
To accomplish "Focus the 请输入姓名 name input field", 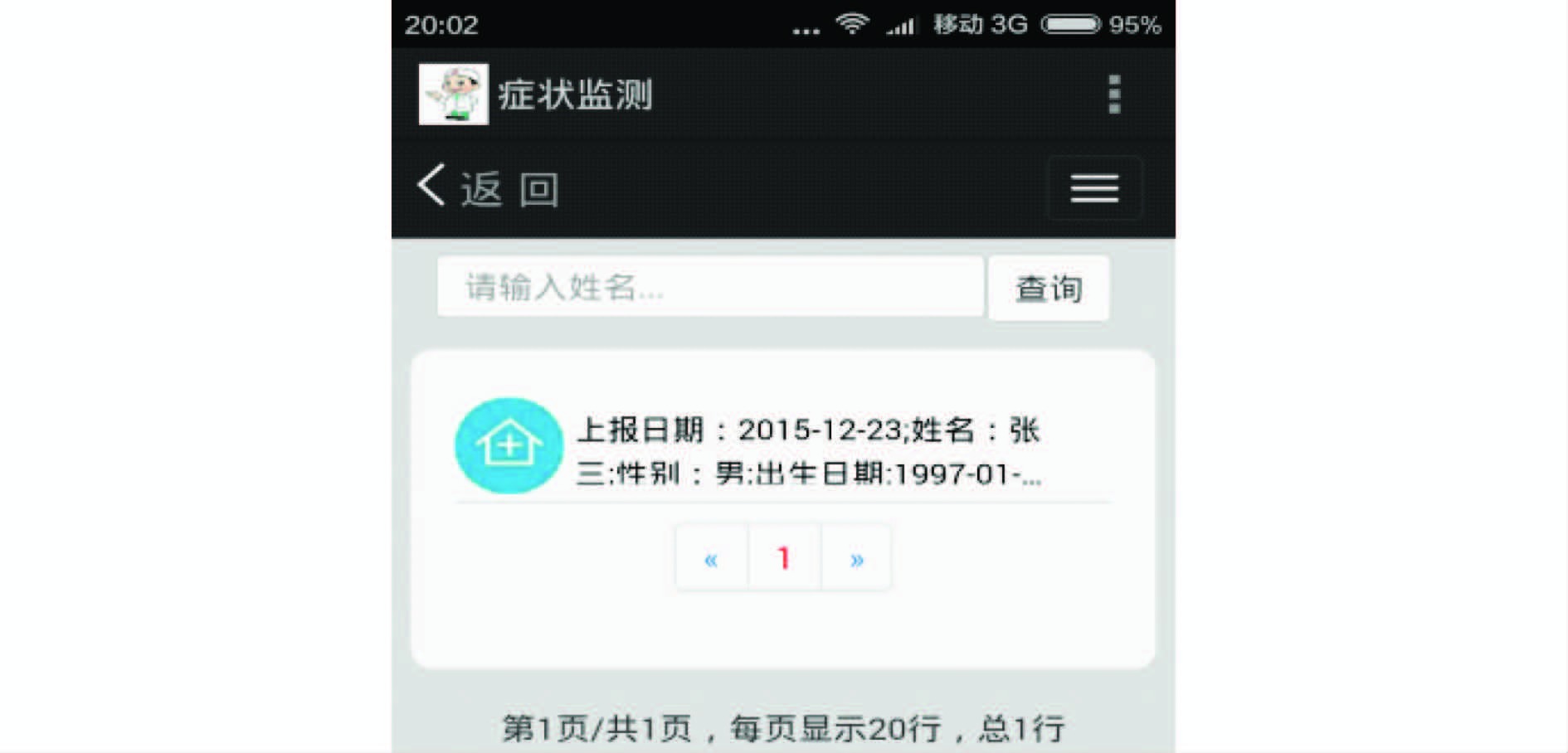I will pos(710,287).
